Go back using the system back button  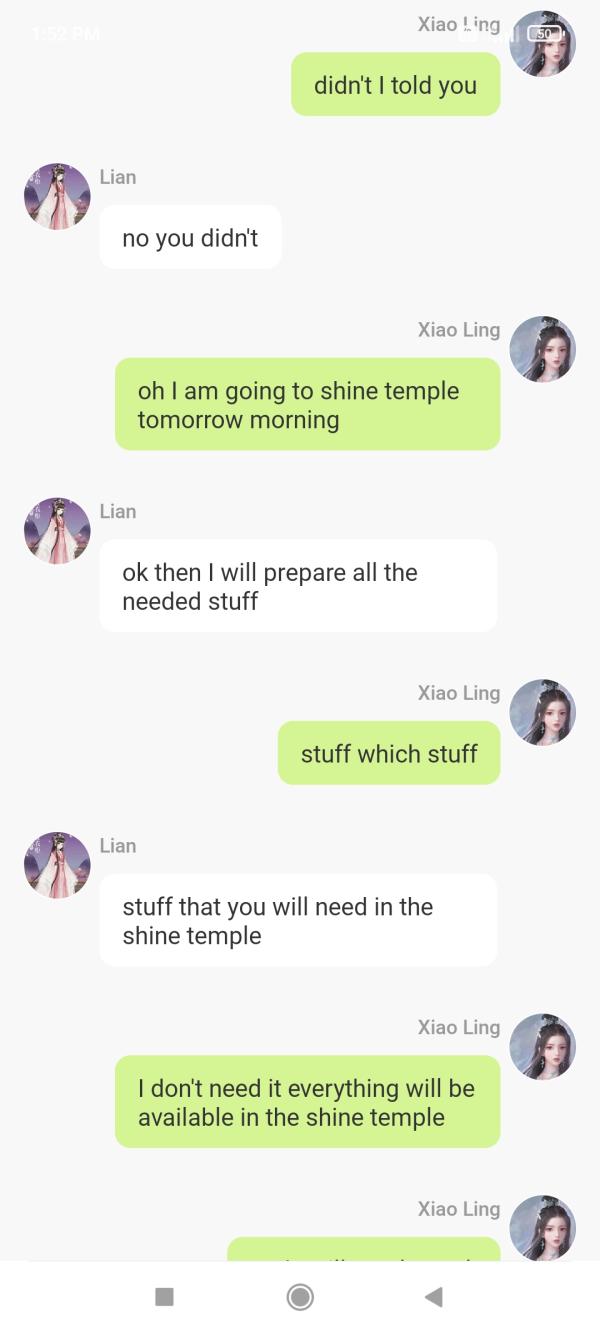(x=433, y=1297)
